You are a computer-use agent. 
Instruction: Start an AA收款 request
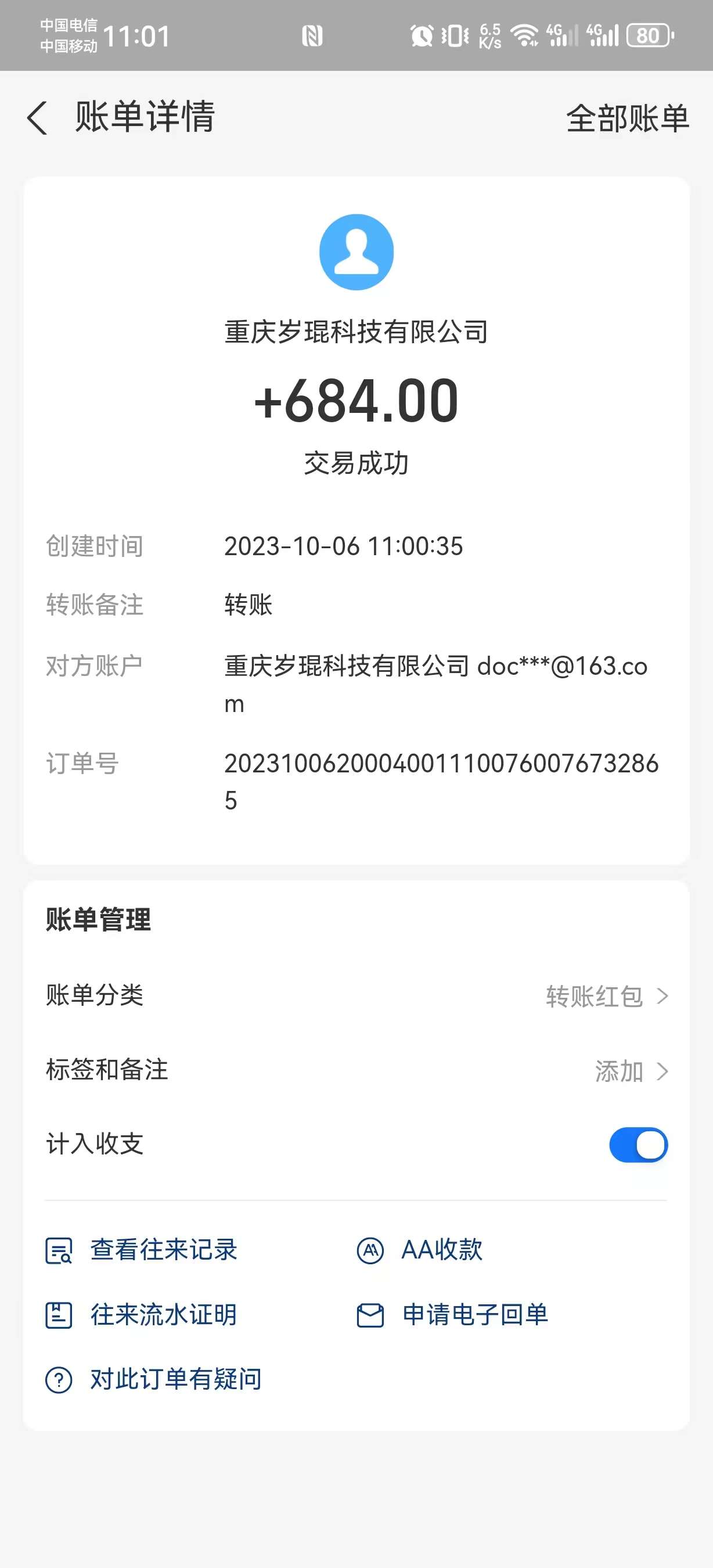[x=420, y=1250]
